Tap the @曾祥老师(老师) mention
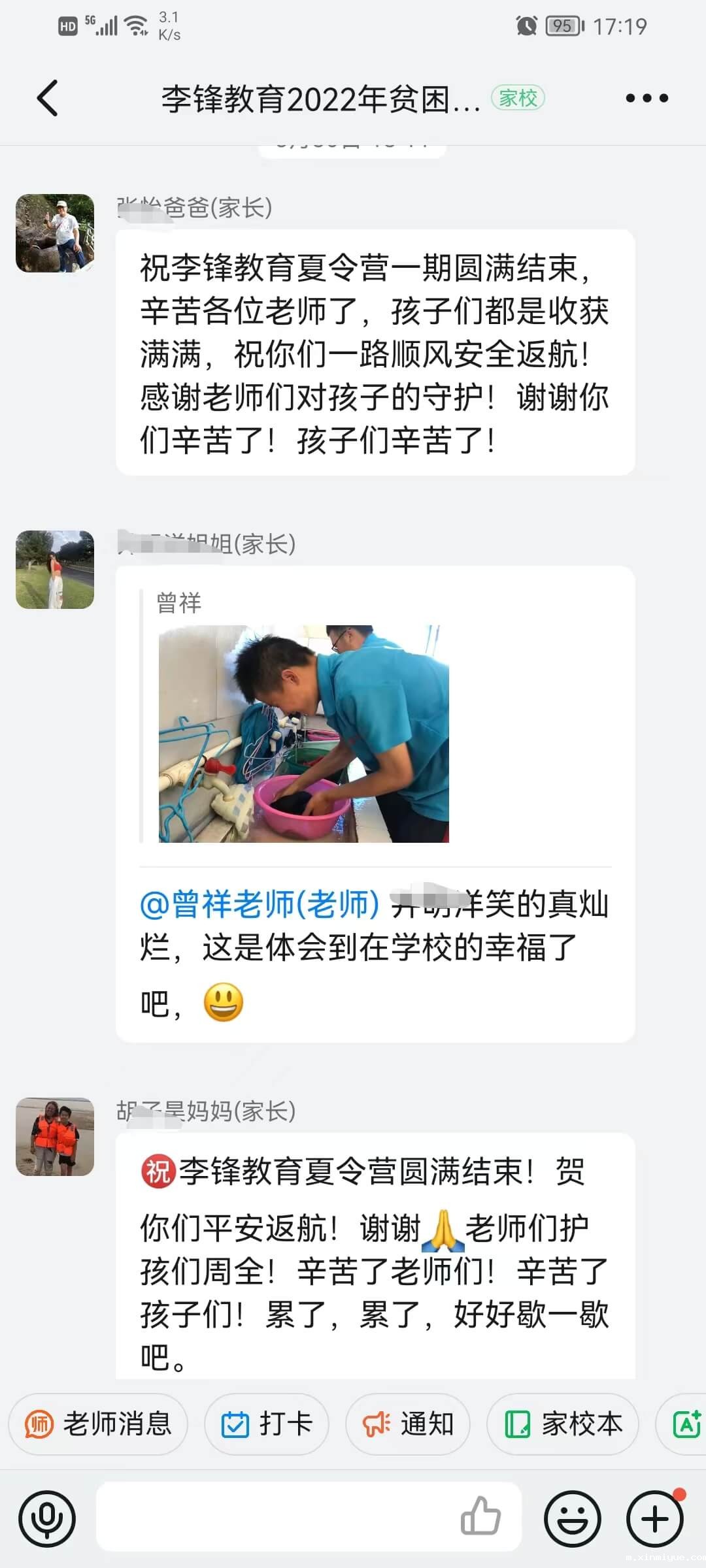 point(260,904)
